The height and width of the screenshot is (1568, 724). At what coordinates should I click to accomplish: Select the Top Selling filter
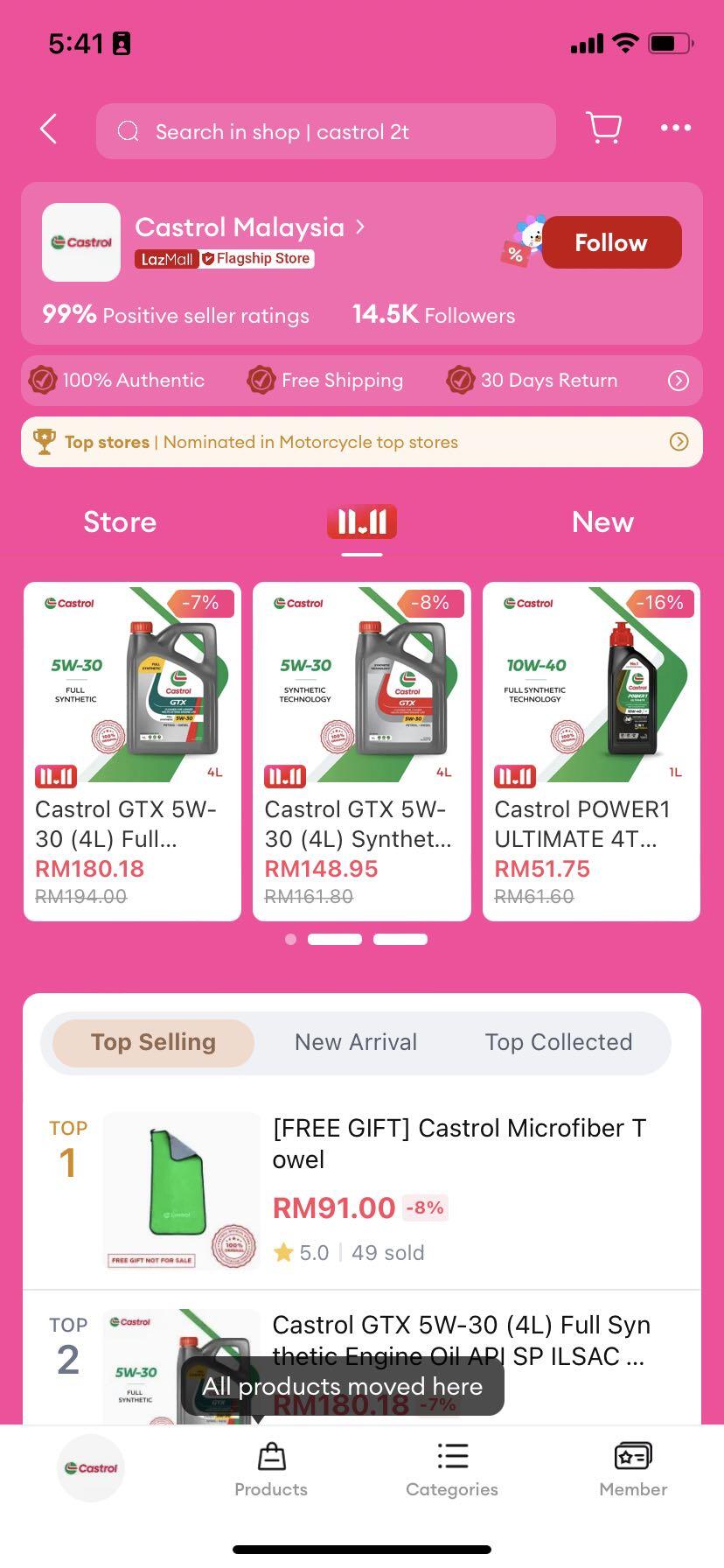pos(153,1042)
